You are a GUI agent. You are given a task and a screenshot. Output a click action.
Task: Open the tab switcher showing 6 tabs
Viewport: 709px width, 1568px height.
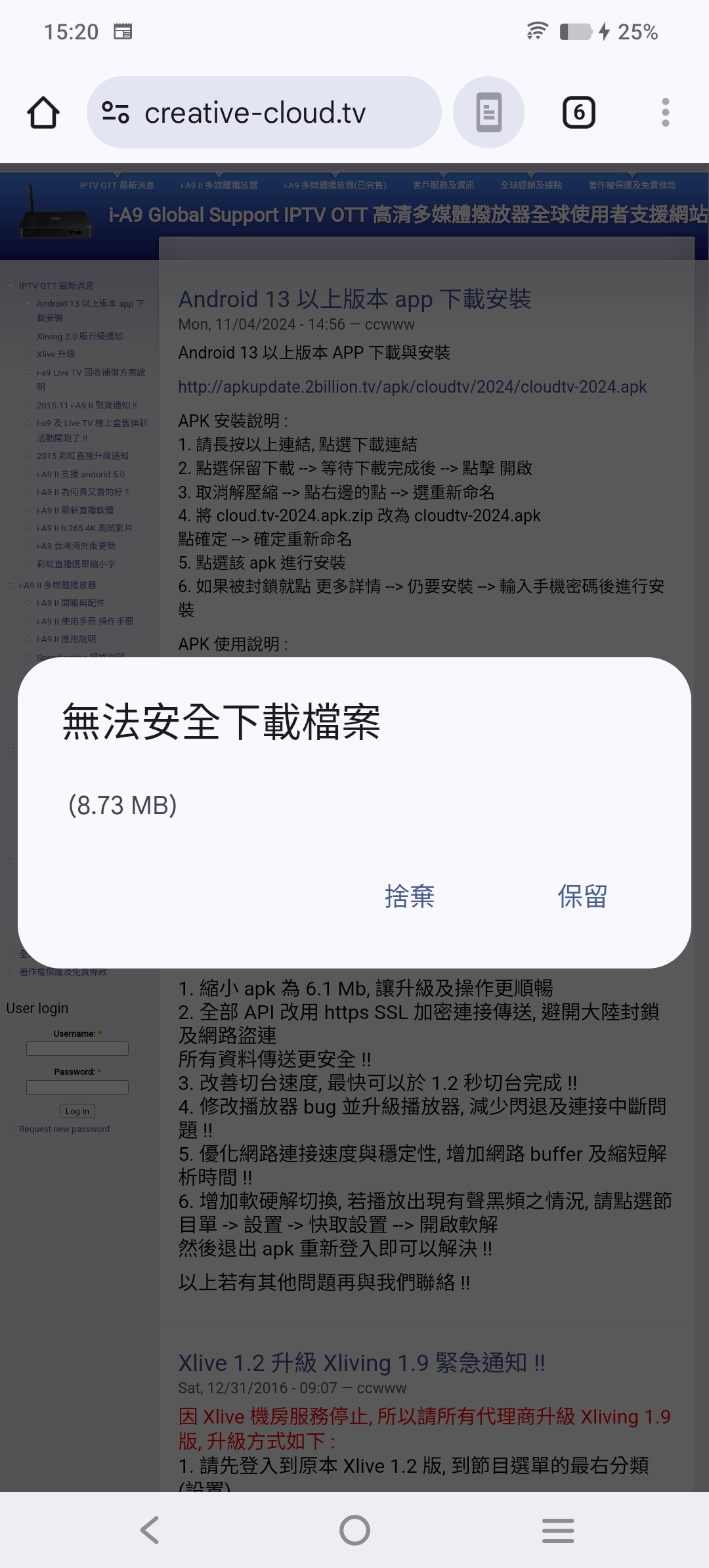pyautogui.click(x=578, y=112)
